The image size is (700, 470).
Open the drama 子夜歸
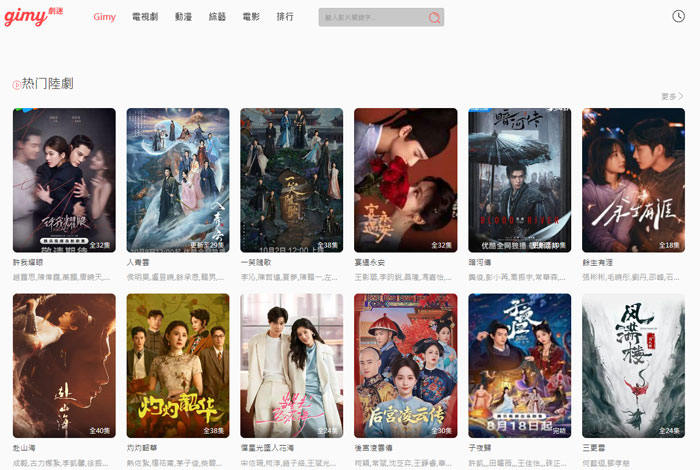pyautogui.click(x=520, y=365)
